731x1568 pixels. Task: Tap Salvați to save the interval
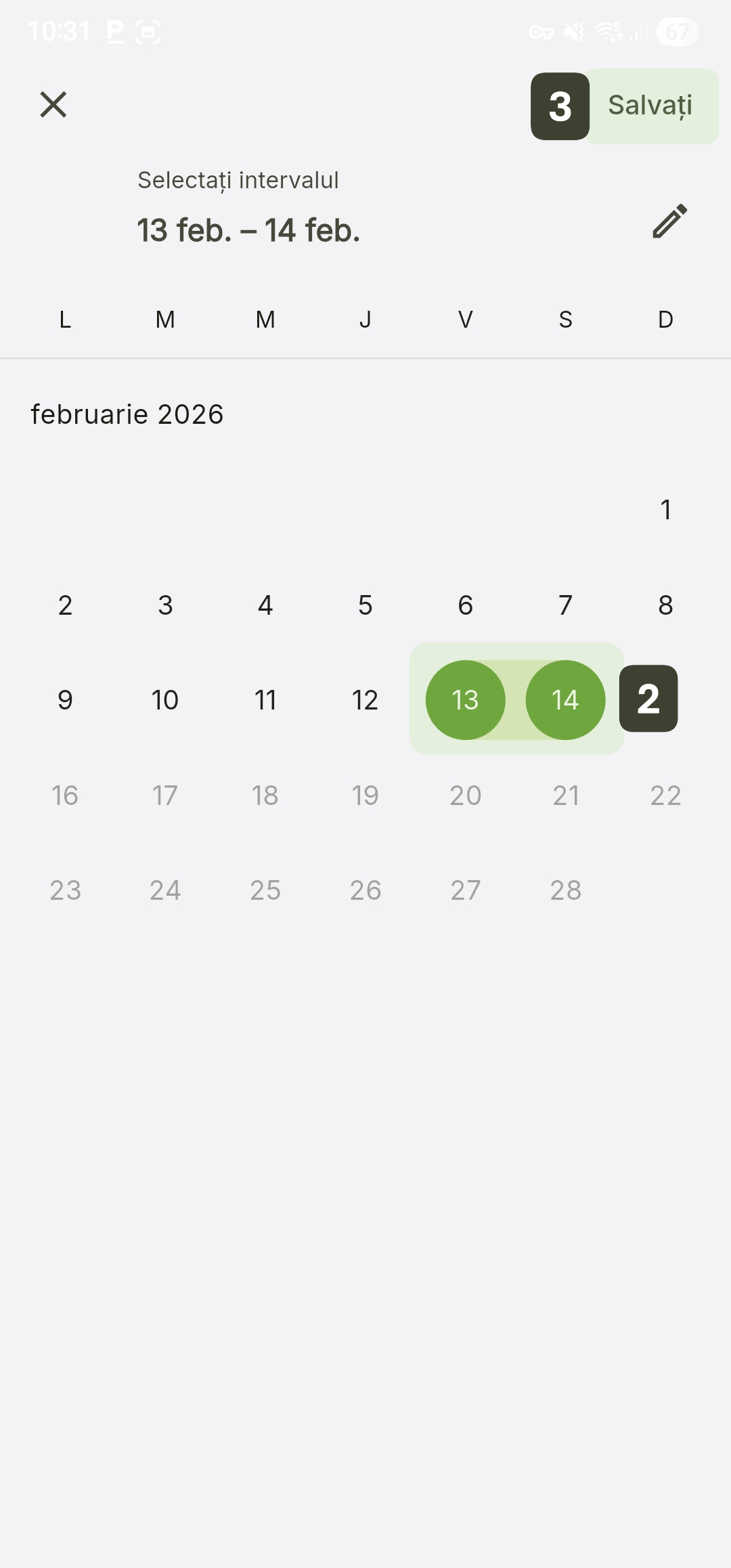(x=650, y=106)
